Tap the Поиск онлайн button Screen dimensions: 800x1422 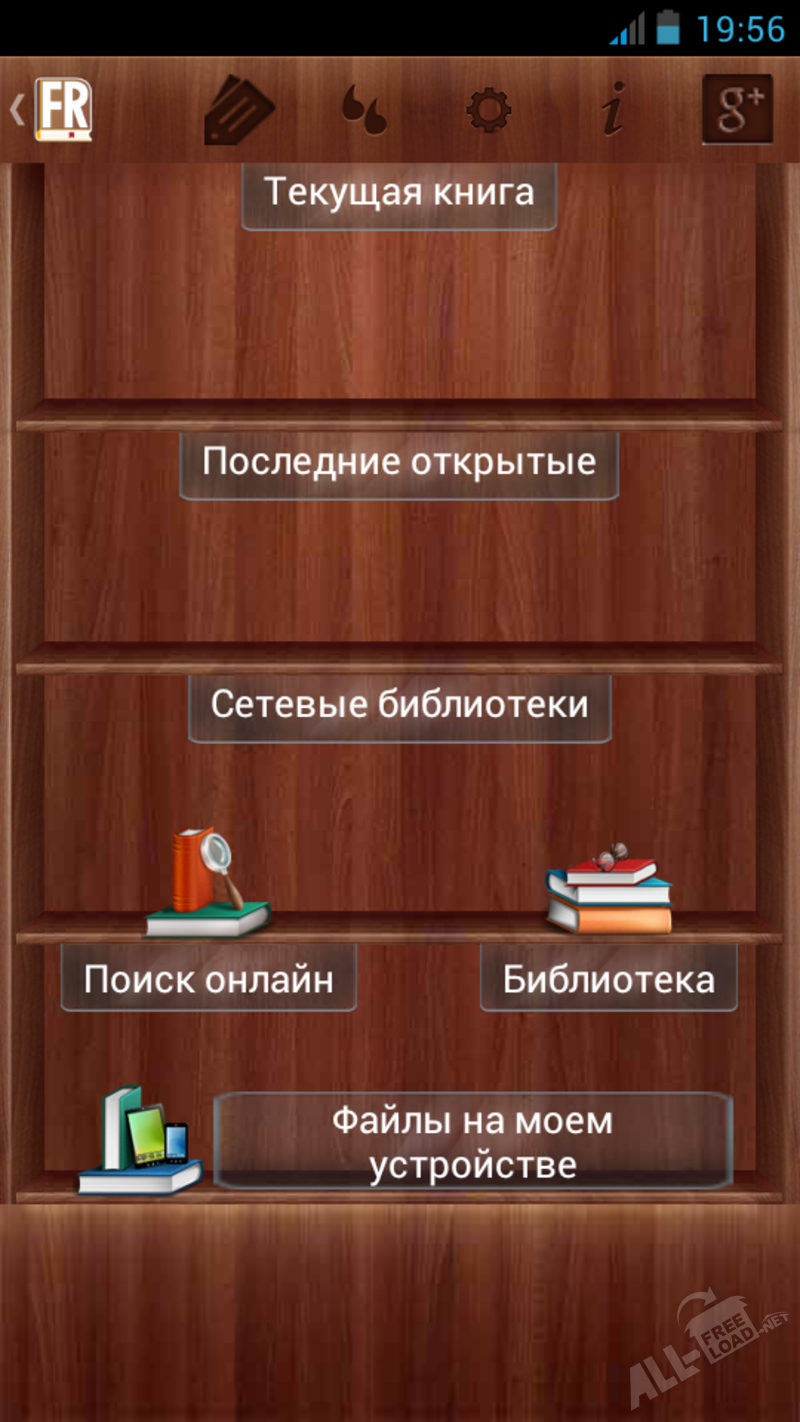(x=209, y=979)
